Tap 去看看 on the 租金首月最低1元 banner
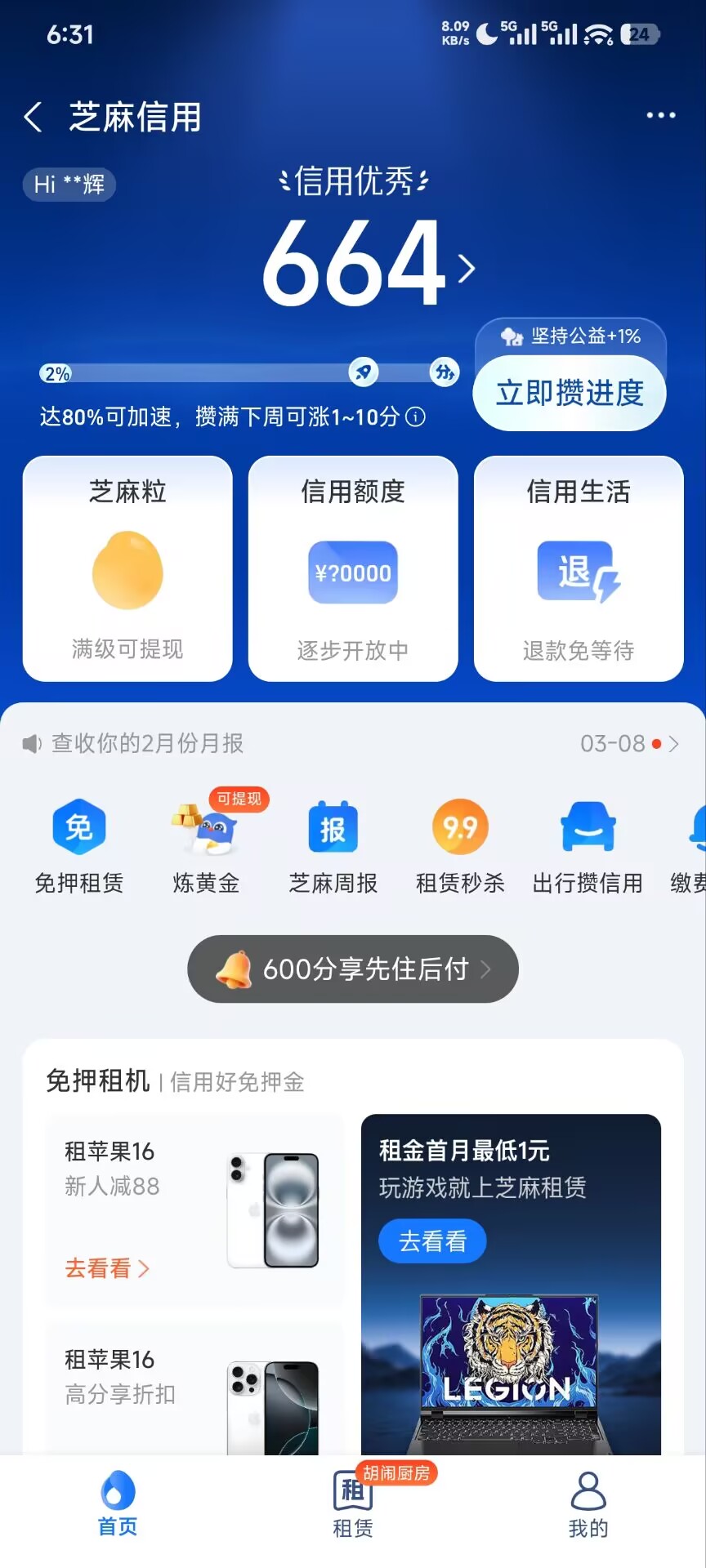Image resolution: width=706 pixels, height=1568 pixels. (x=432, y=1241)
